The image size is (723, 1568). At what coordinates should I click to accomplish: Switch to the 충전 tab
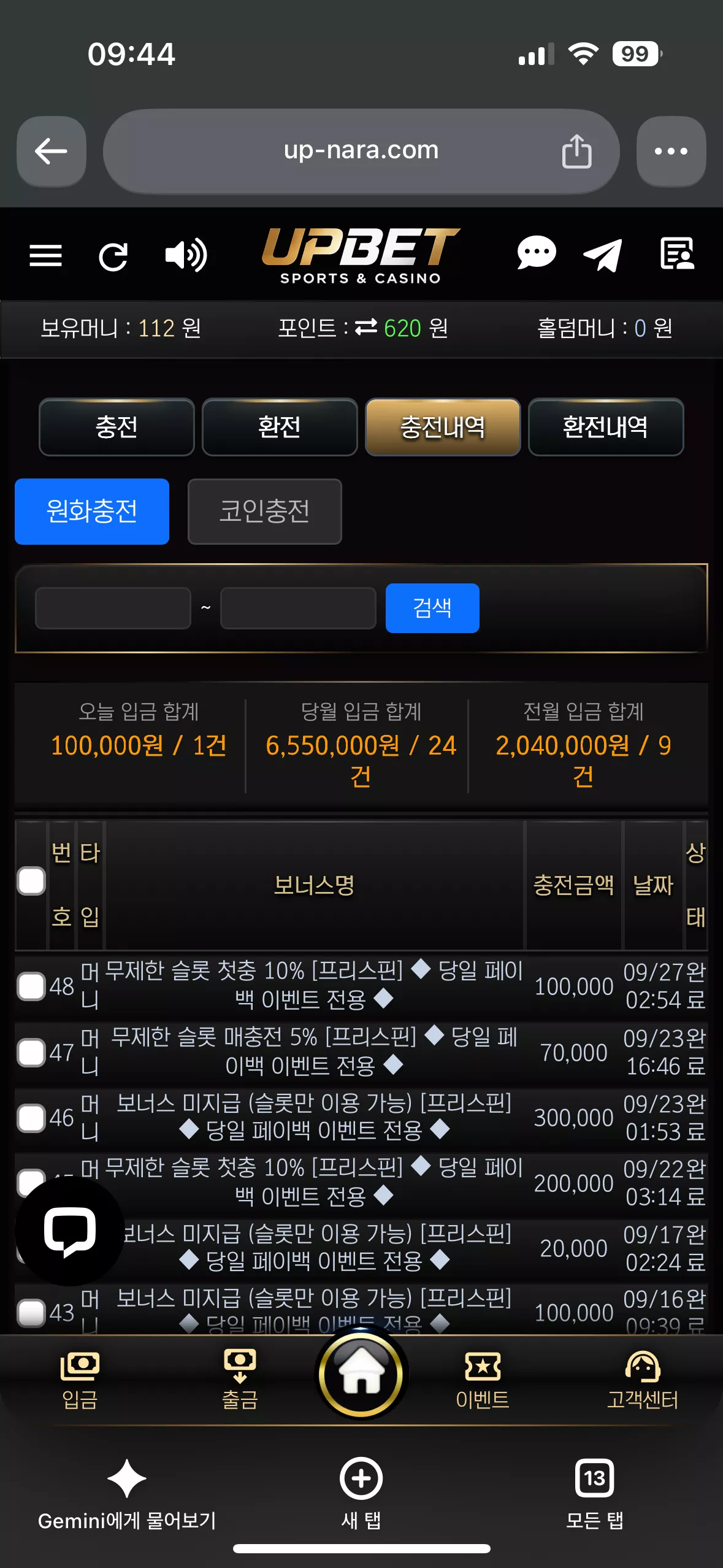(x=117, y=427)
